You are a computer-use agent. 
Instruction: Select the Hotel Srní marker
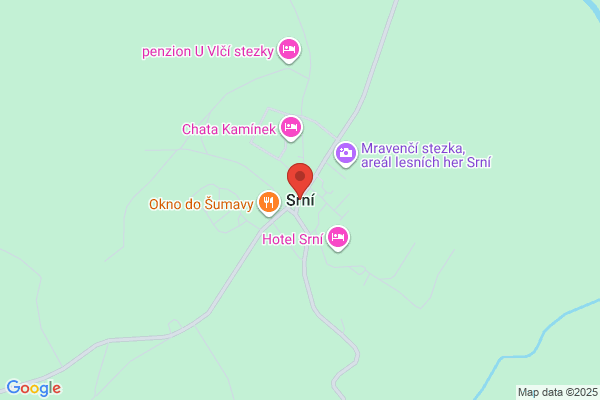338,238
